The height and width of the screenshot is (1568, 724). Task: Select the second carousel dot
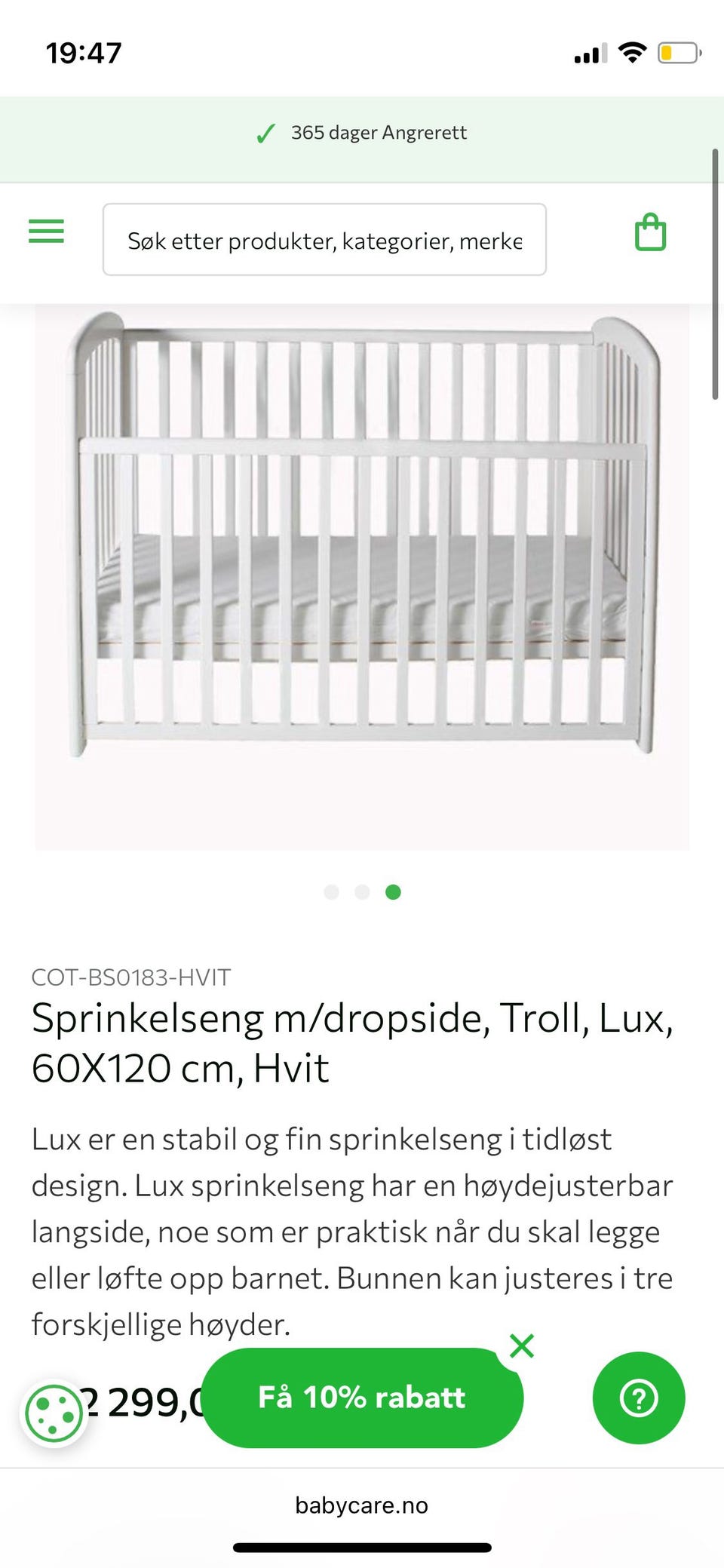click(x=362, y=891)
